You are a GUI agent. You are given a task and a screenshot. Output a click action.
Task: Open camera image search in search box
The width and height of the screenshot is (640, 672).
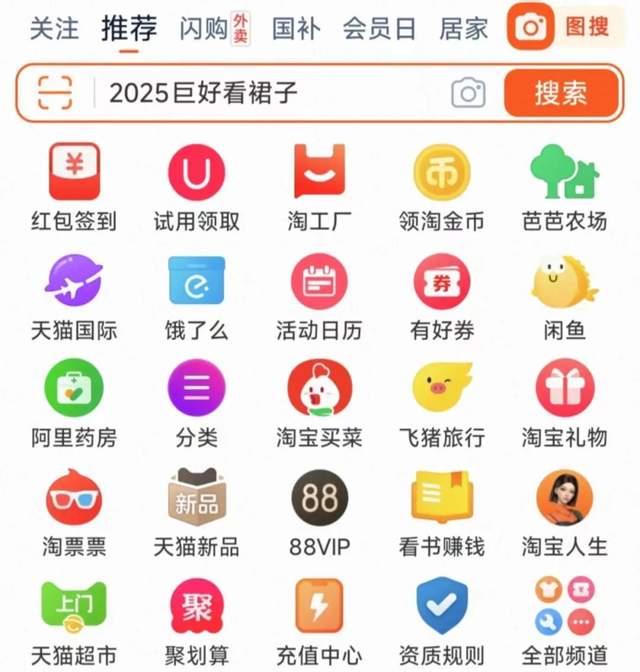point(468,93)
